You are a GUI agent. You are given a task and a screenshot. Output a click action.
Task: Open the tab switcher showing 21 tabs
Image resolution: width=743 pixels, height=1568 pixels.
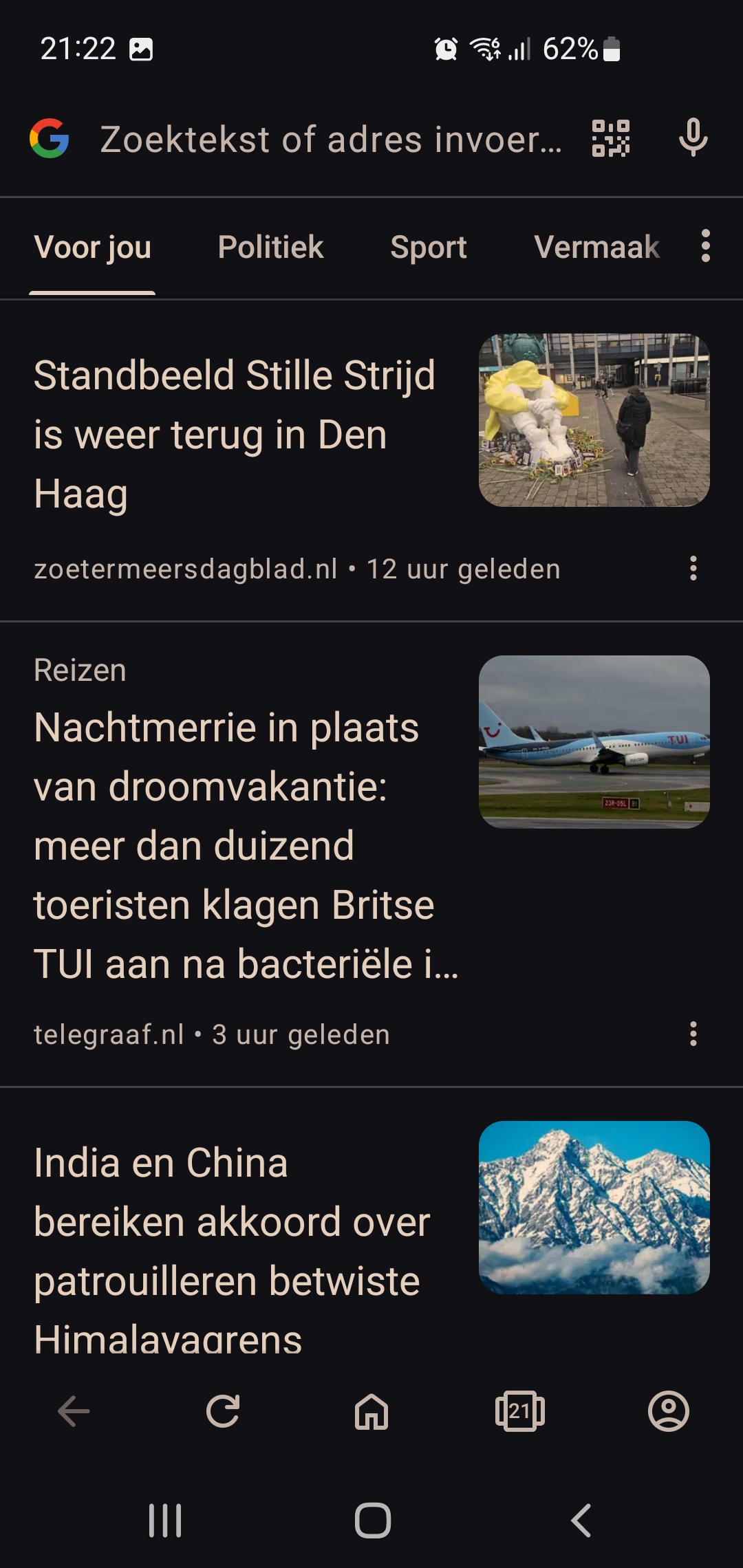pyautogui.click(x=520, y=1412)
